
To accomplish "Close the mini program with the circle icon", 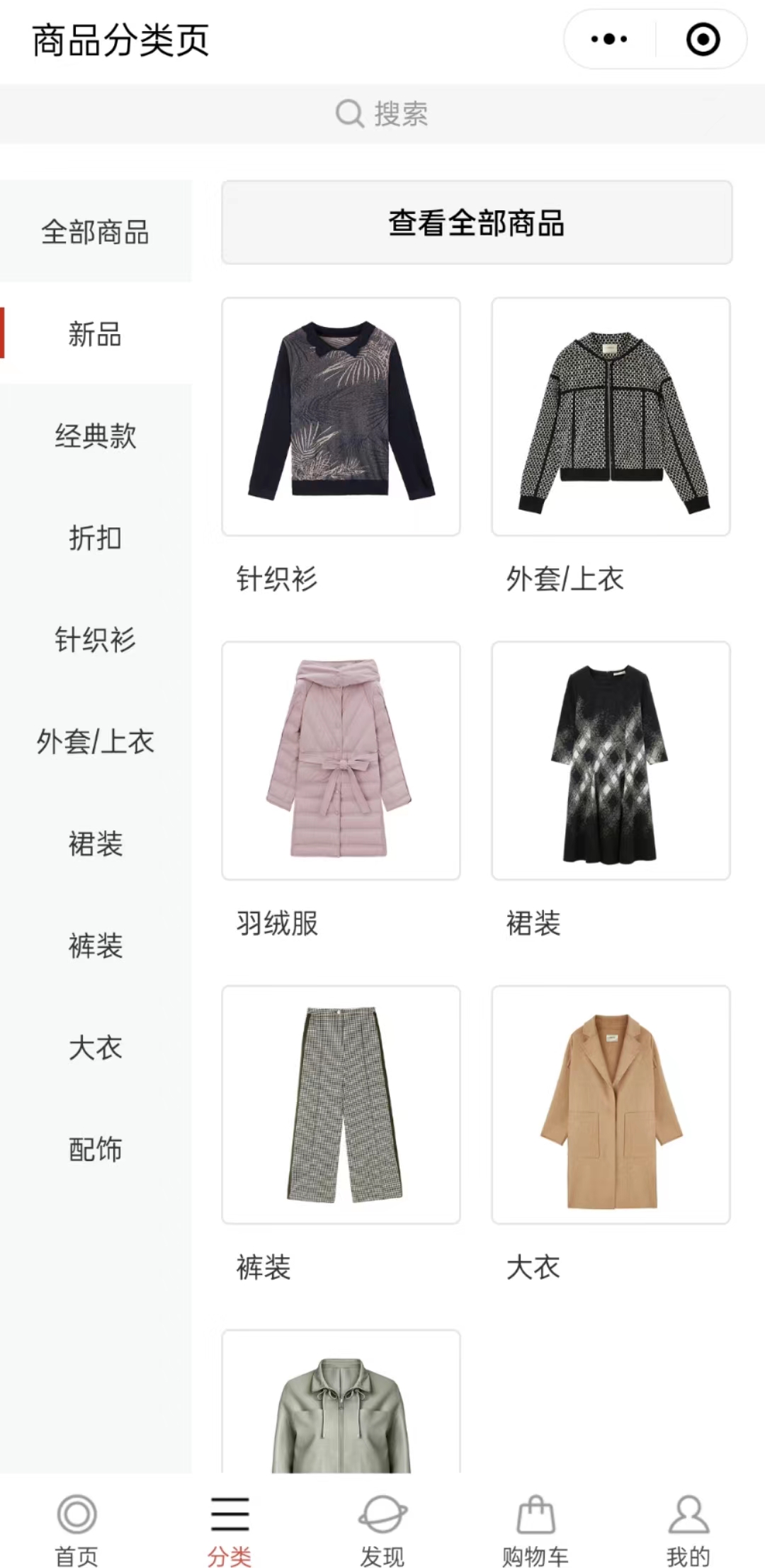I will point(703,39).
